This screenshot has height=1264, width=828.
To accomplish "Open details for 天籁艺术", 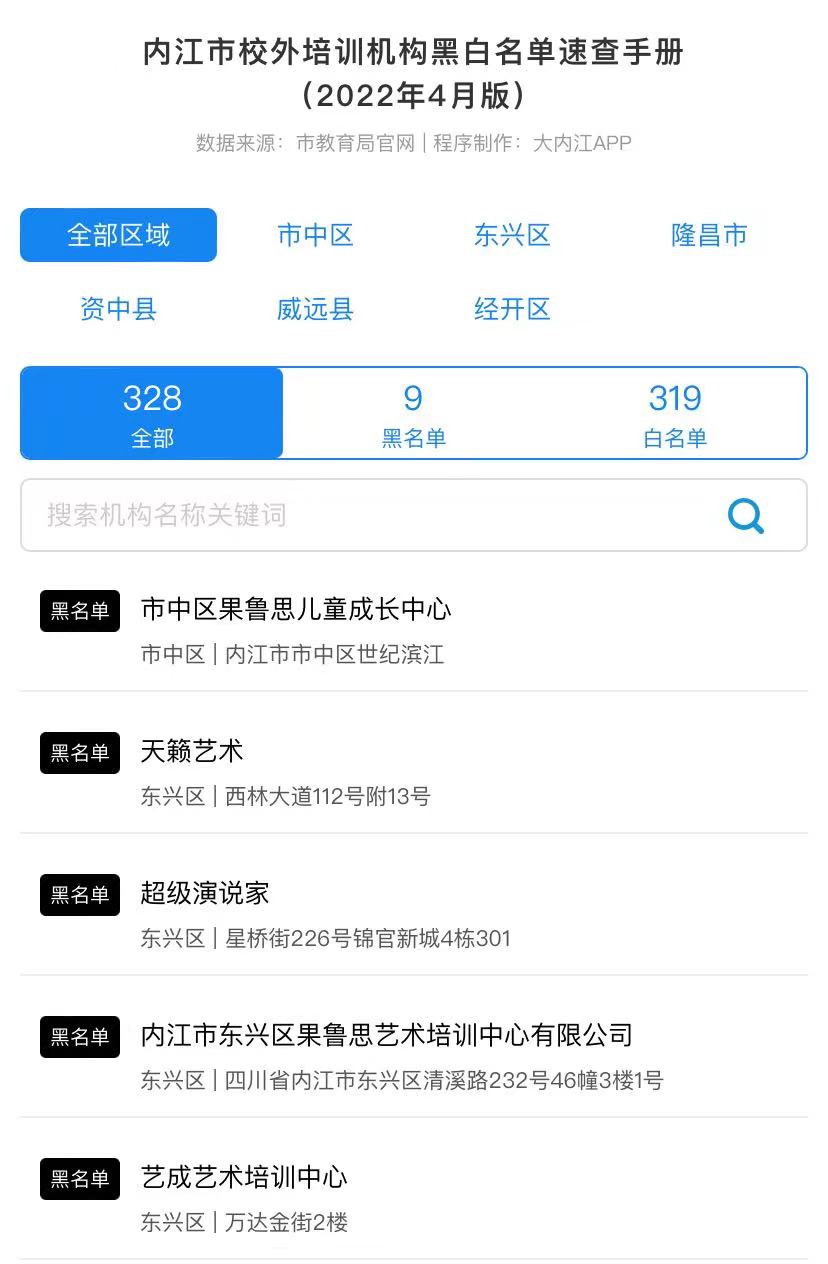I will pyautogui.click(x=193, y=752).
